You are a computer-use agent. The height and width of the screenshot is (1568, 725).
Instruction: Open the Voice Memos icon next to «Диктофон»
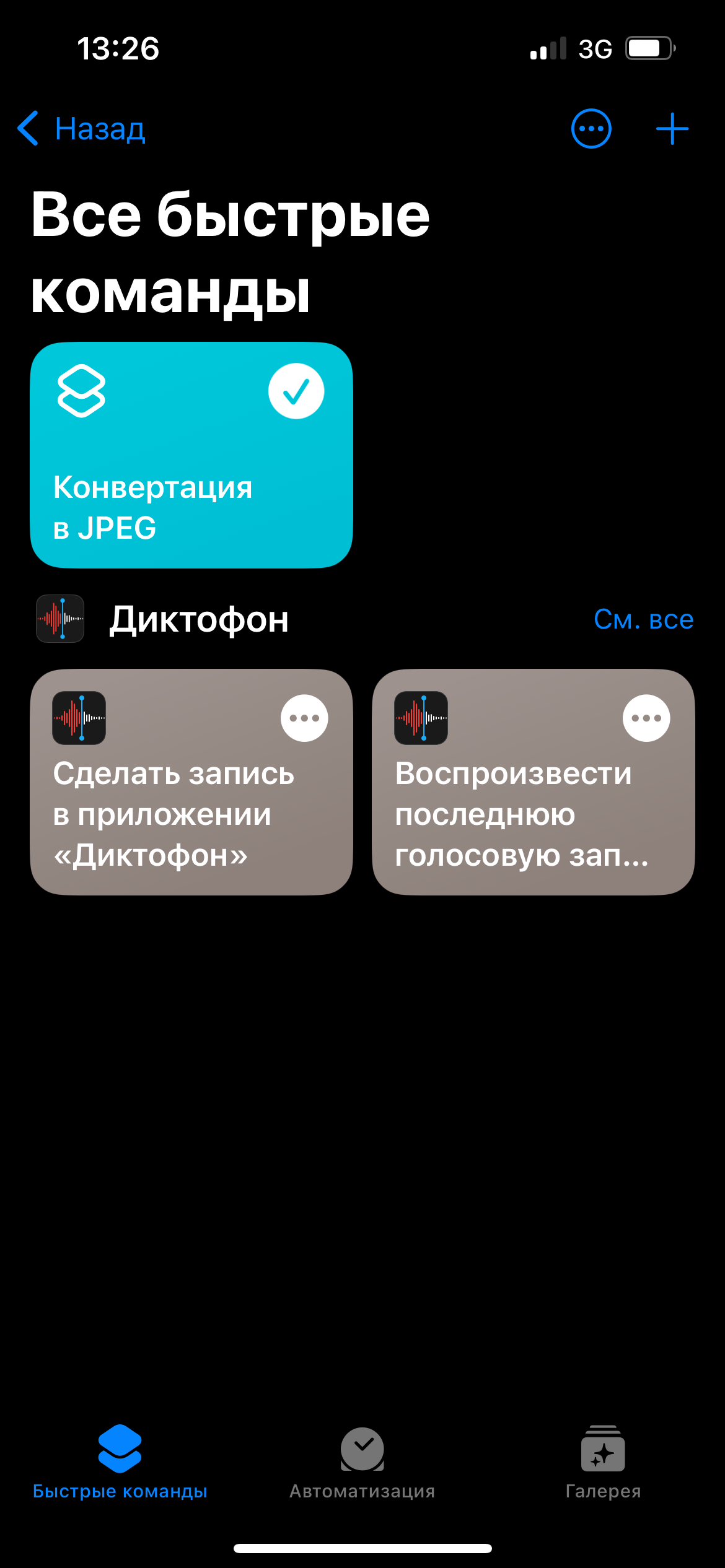(x=60, y=618)
